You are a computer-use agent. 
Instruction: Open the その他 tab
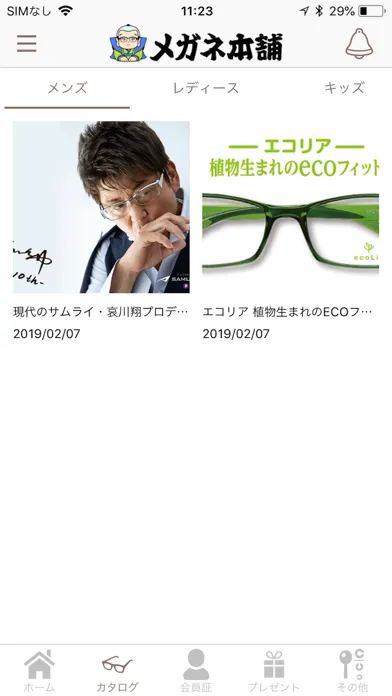click(x=352, y=671)
